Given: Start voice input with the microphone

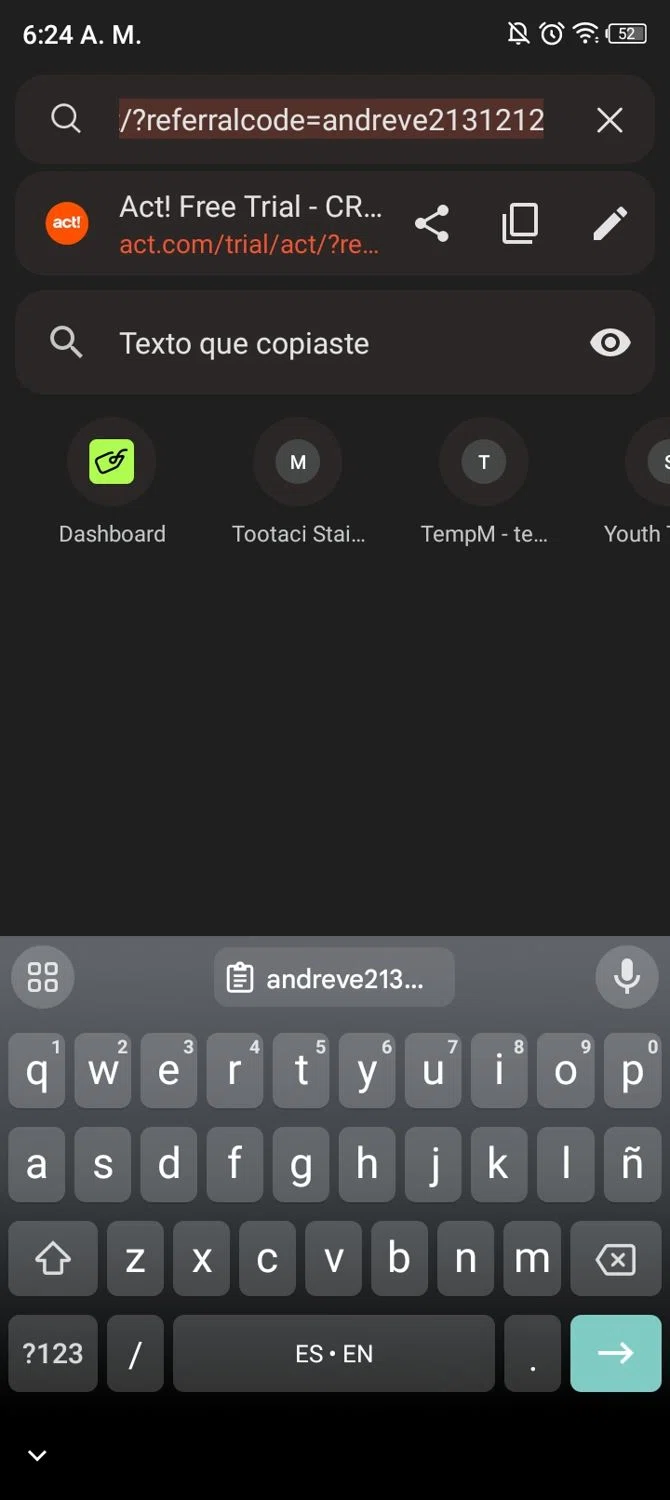Looking at the screenshot, I should click(x=627, y=976).
